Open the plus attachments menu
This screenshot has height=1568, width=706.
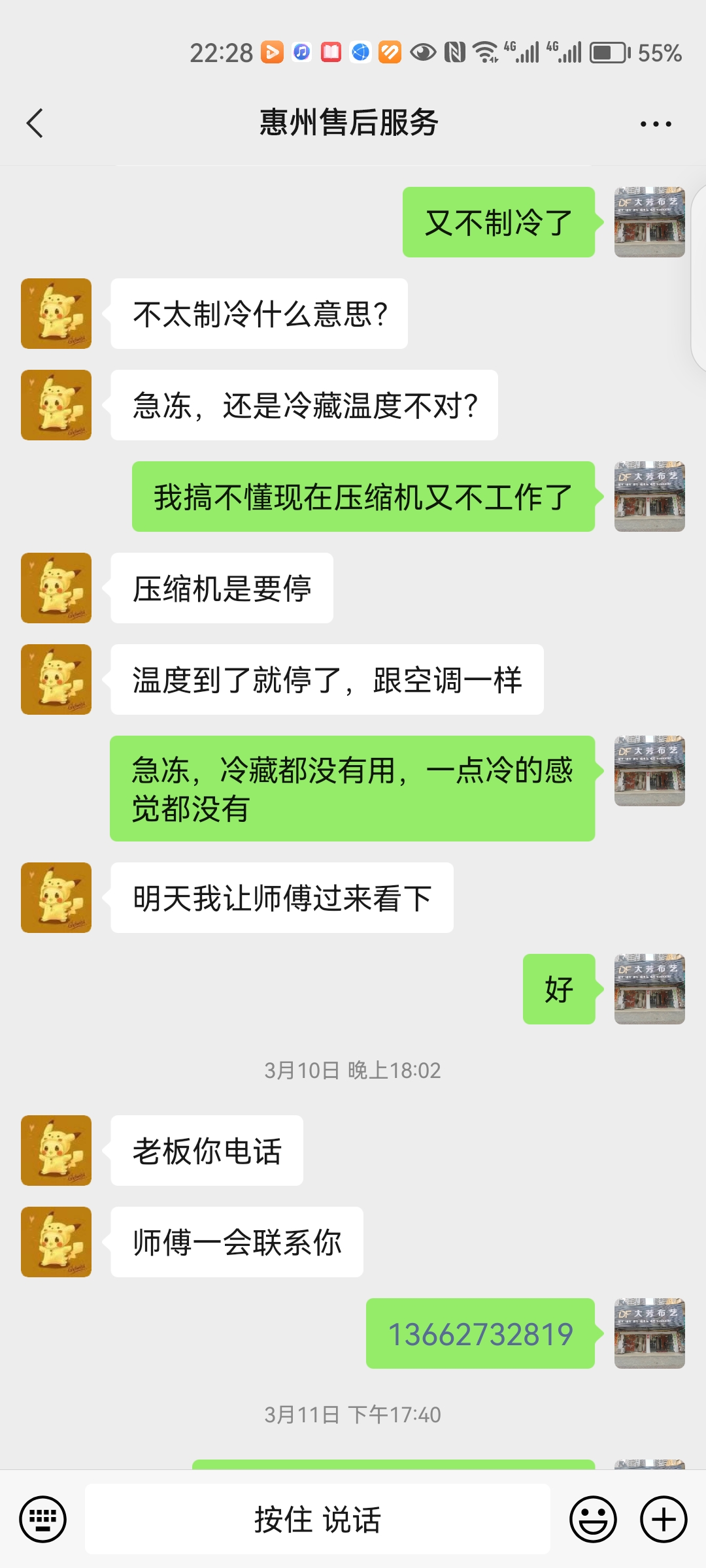point(663,1519)
